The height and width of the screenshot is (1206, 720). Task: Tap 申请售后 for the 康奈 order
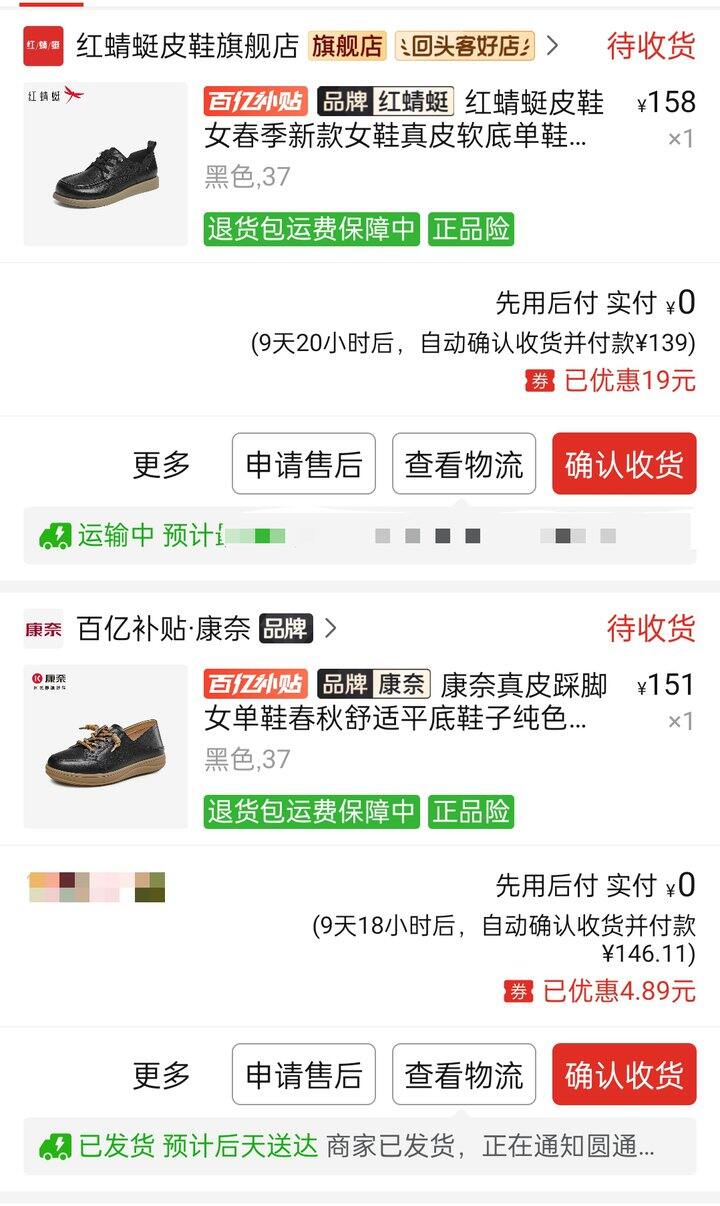304,1075
